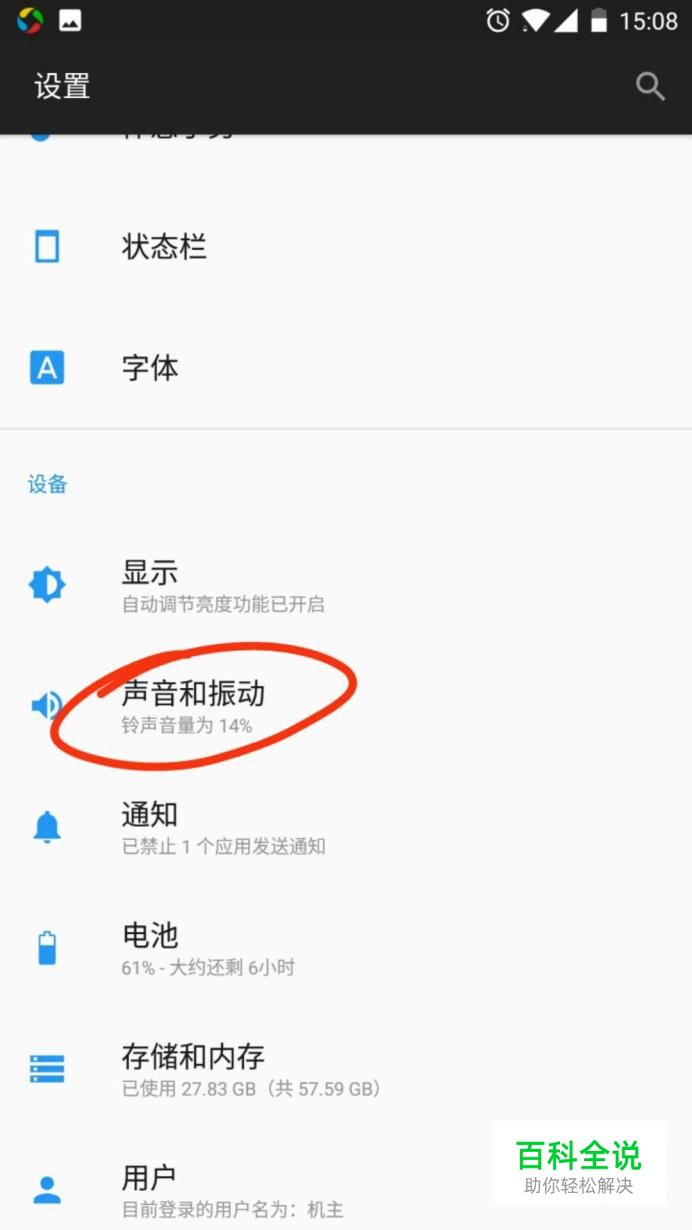Open the 字体 font settings
The width and height of the screenshot is (692, 1230).
click(x=150, y=368)
